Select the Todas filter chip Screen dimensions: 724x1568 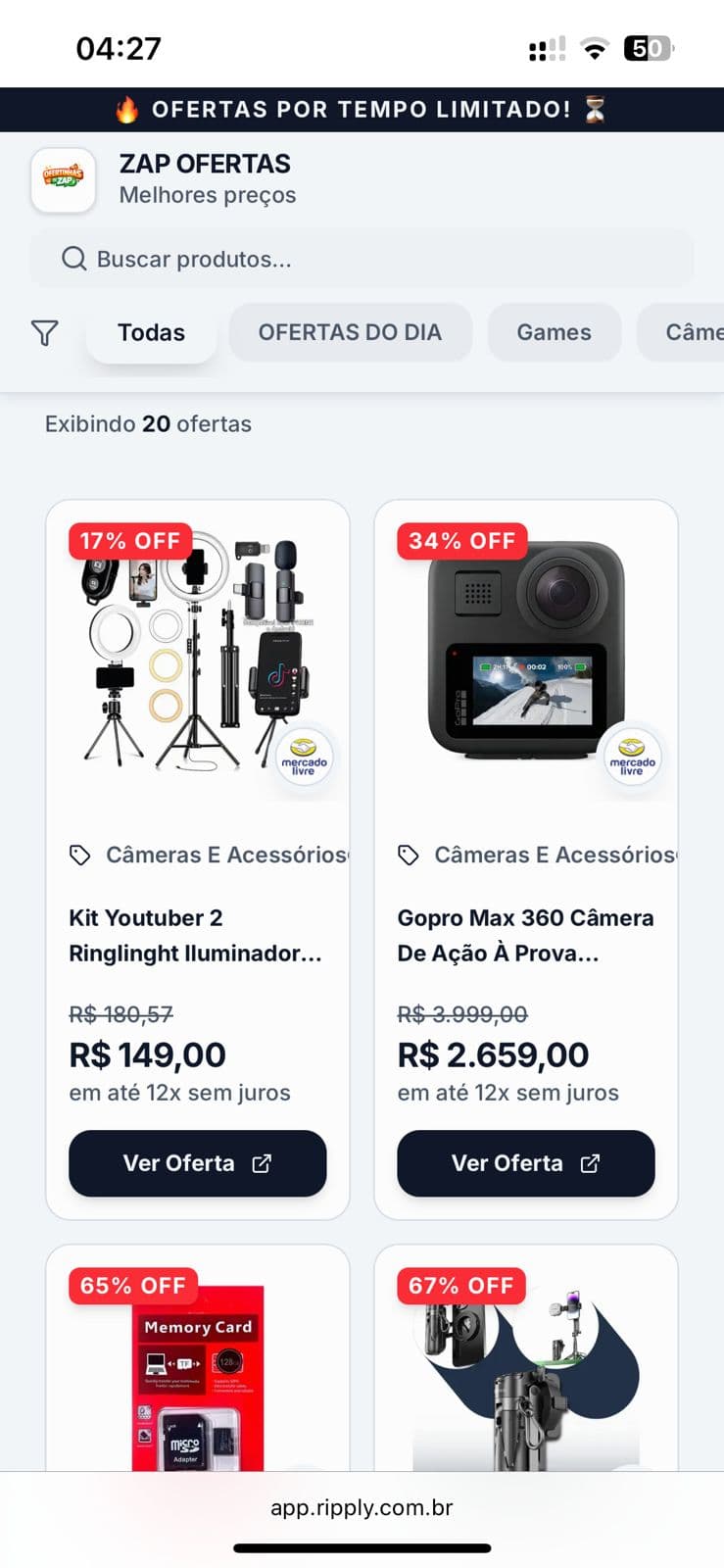coord(151,332)
